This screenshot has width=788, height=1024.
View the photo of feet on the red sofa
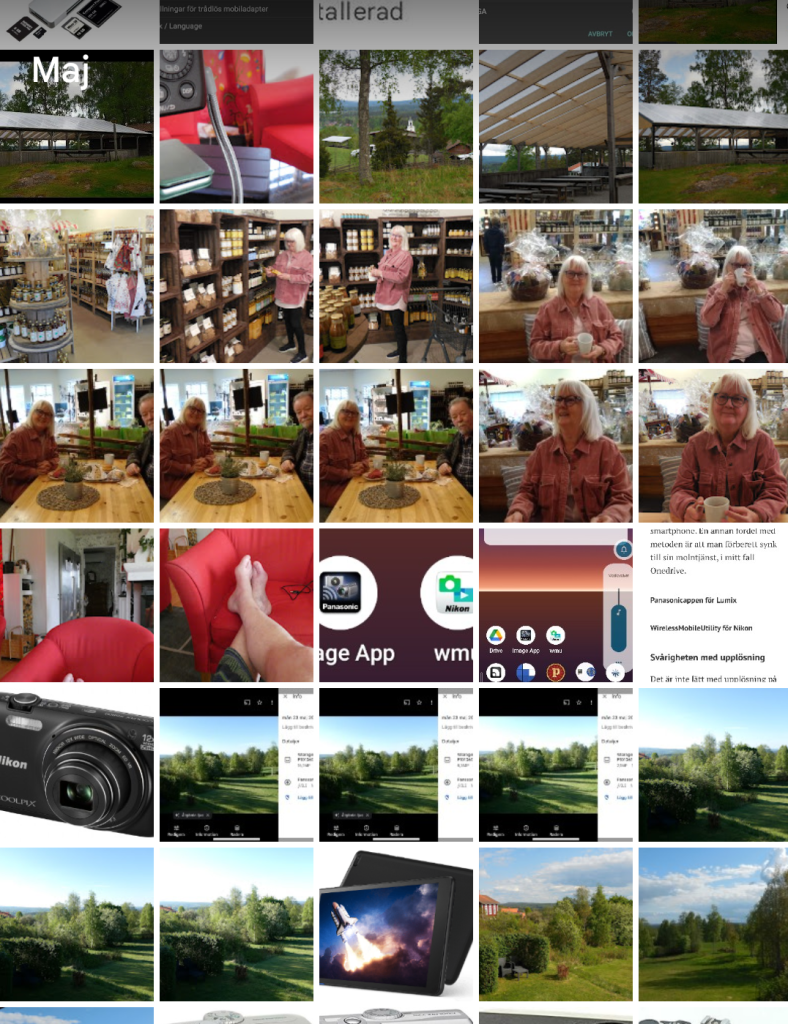236,605
